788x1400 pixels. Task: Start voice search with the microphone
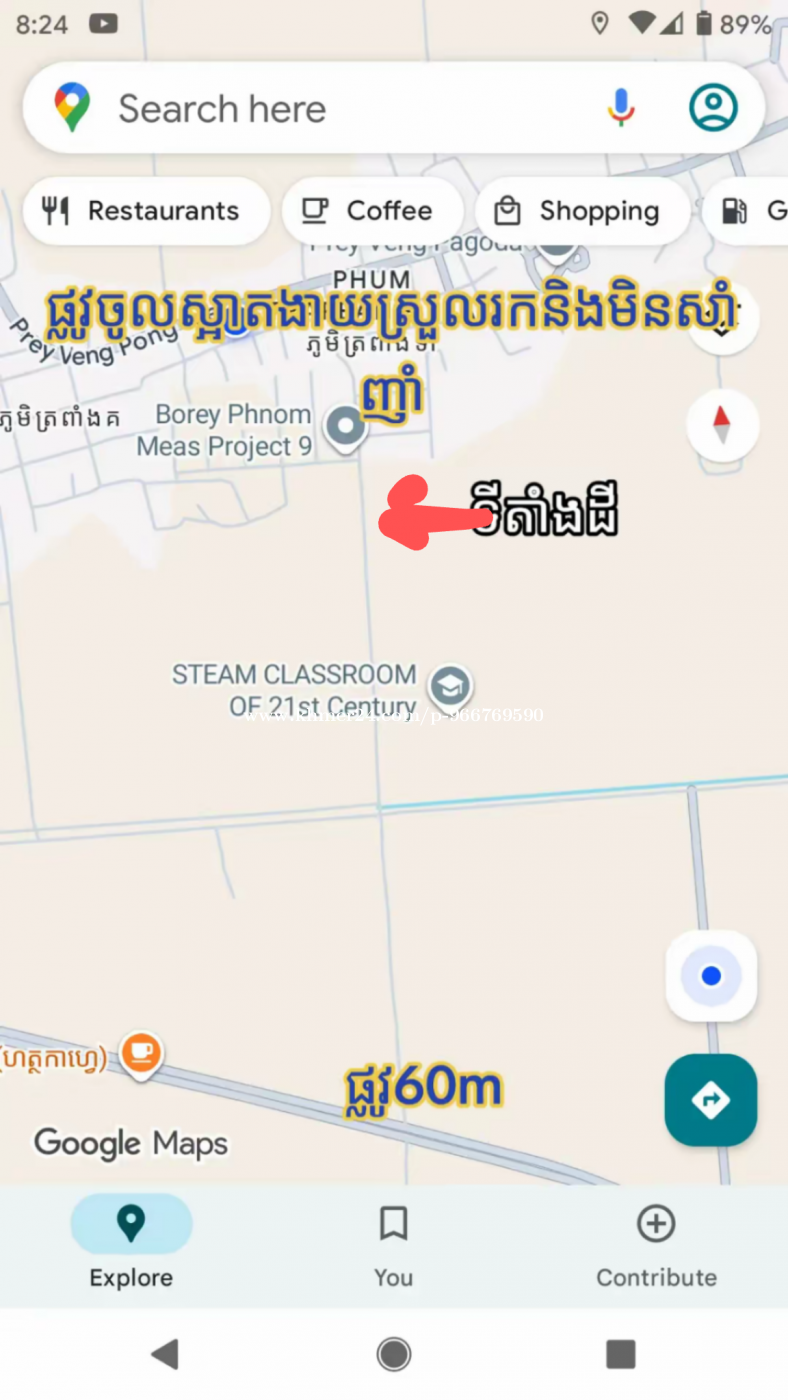(621, 108)
